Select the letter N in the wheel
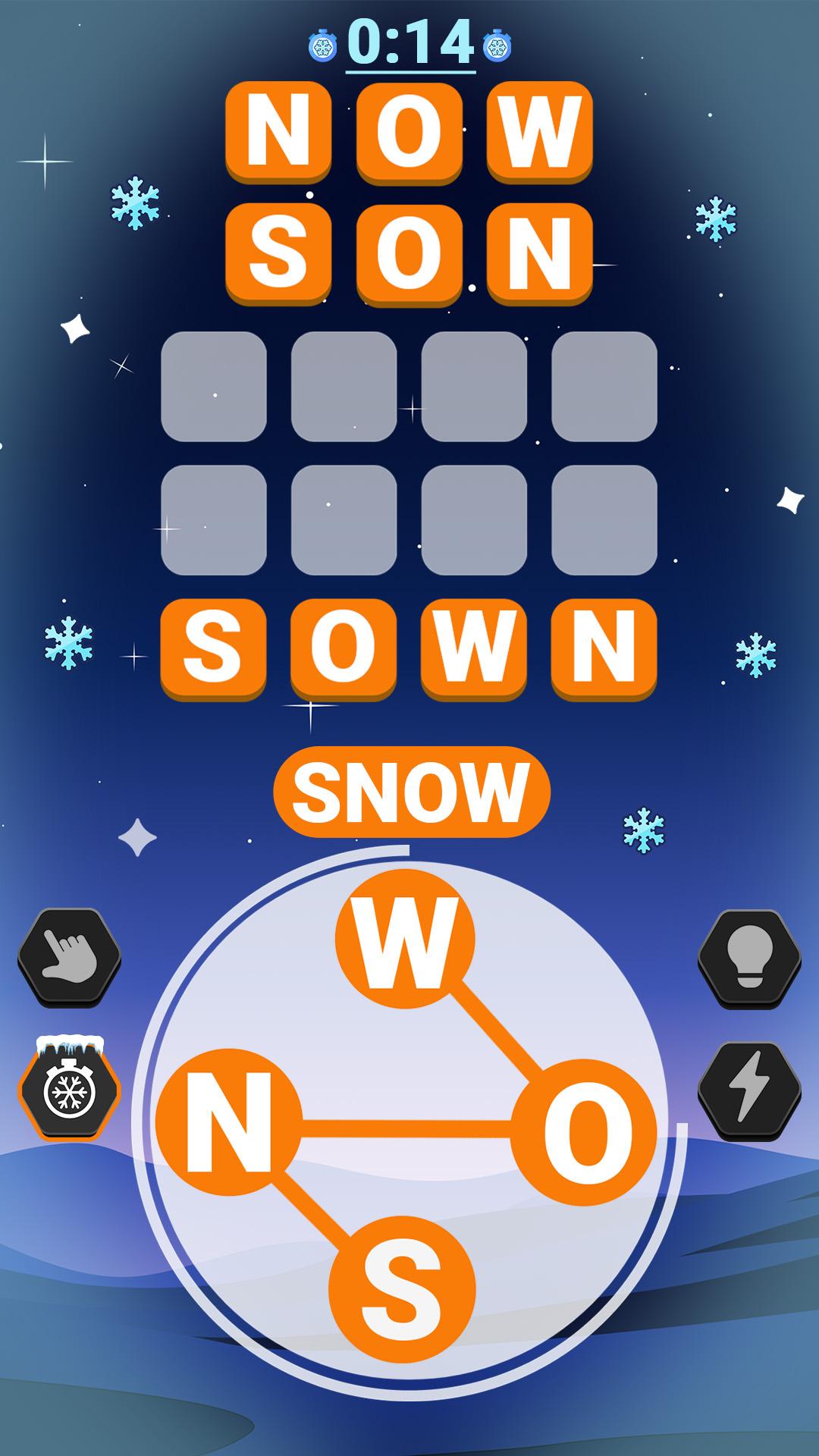This screenshot has height=1456, width=819. point(229,1121)
